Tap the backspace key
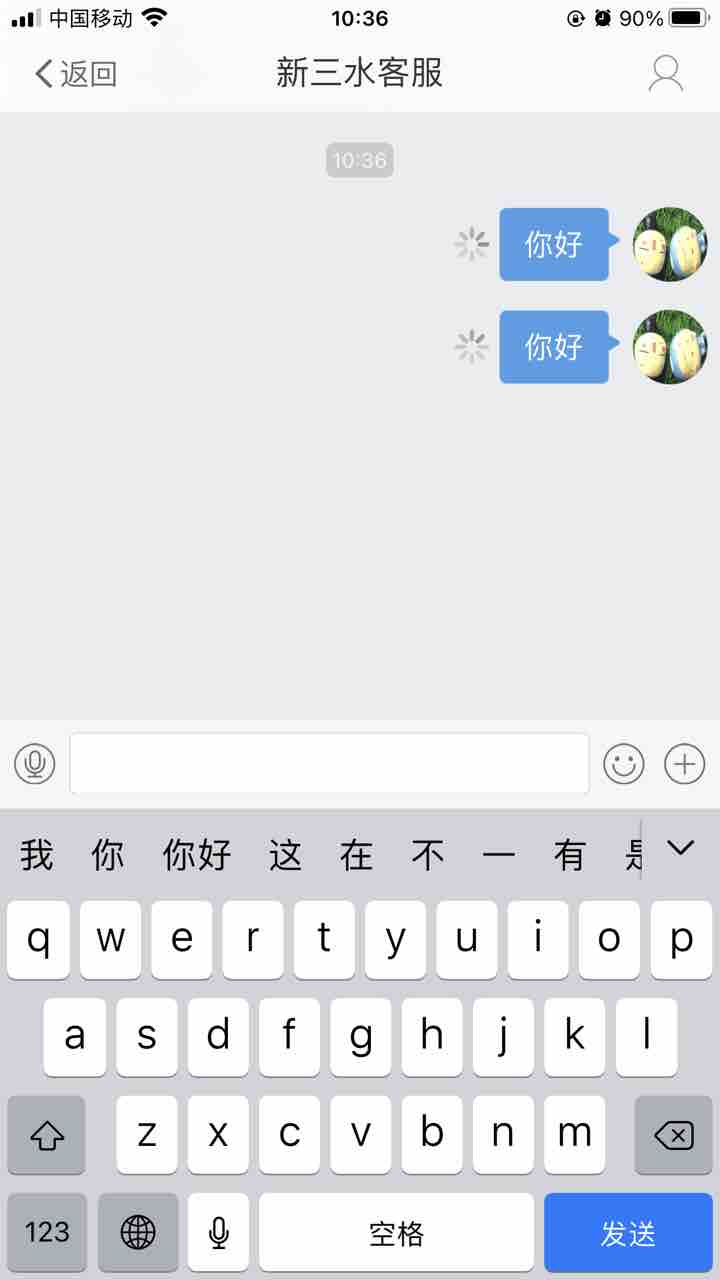The image size is (720, 1280). [673, 1135]
